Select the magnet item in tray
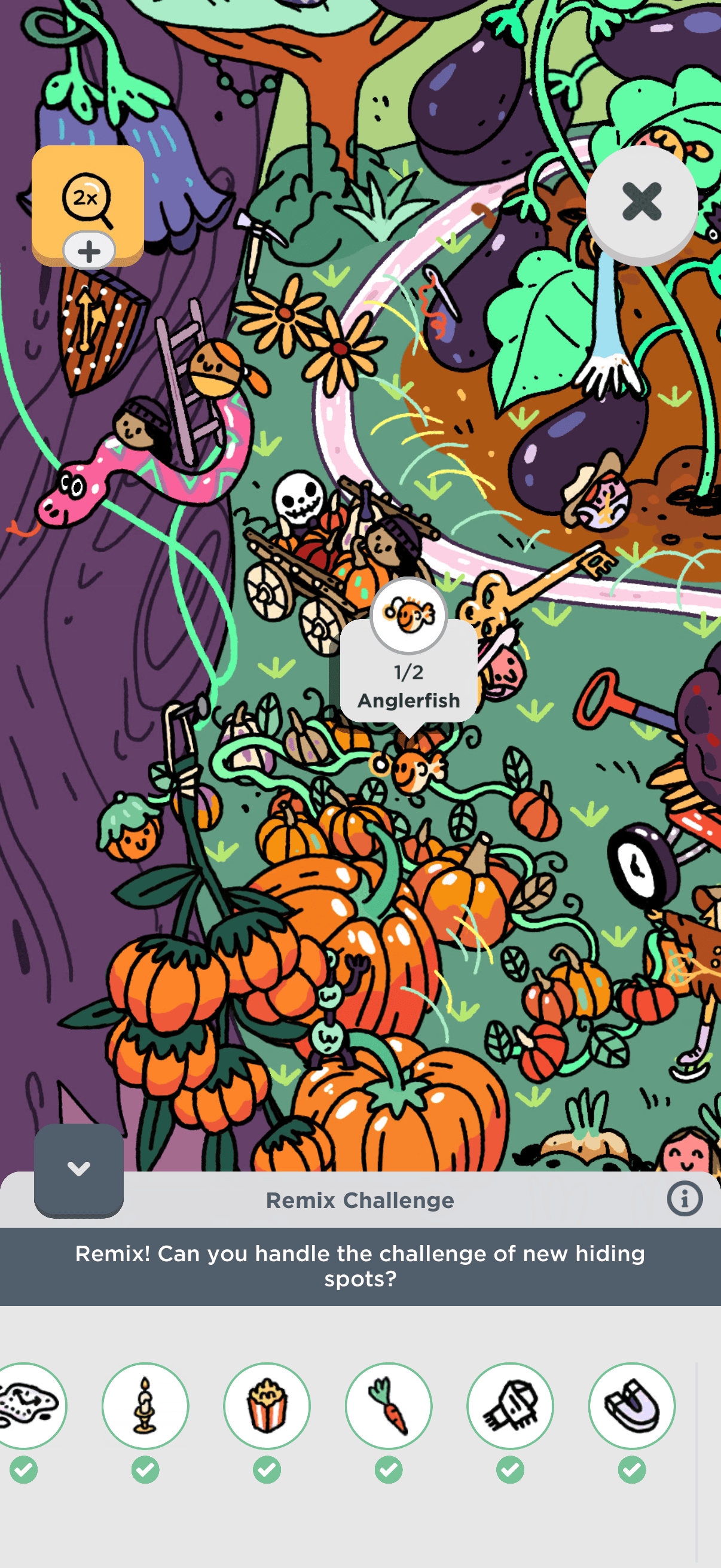Viewport: 721px width, 1568px height. coord(631,1405)
